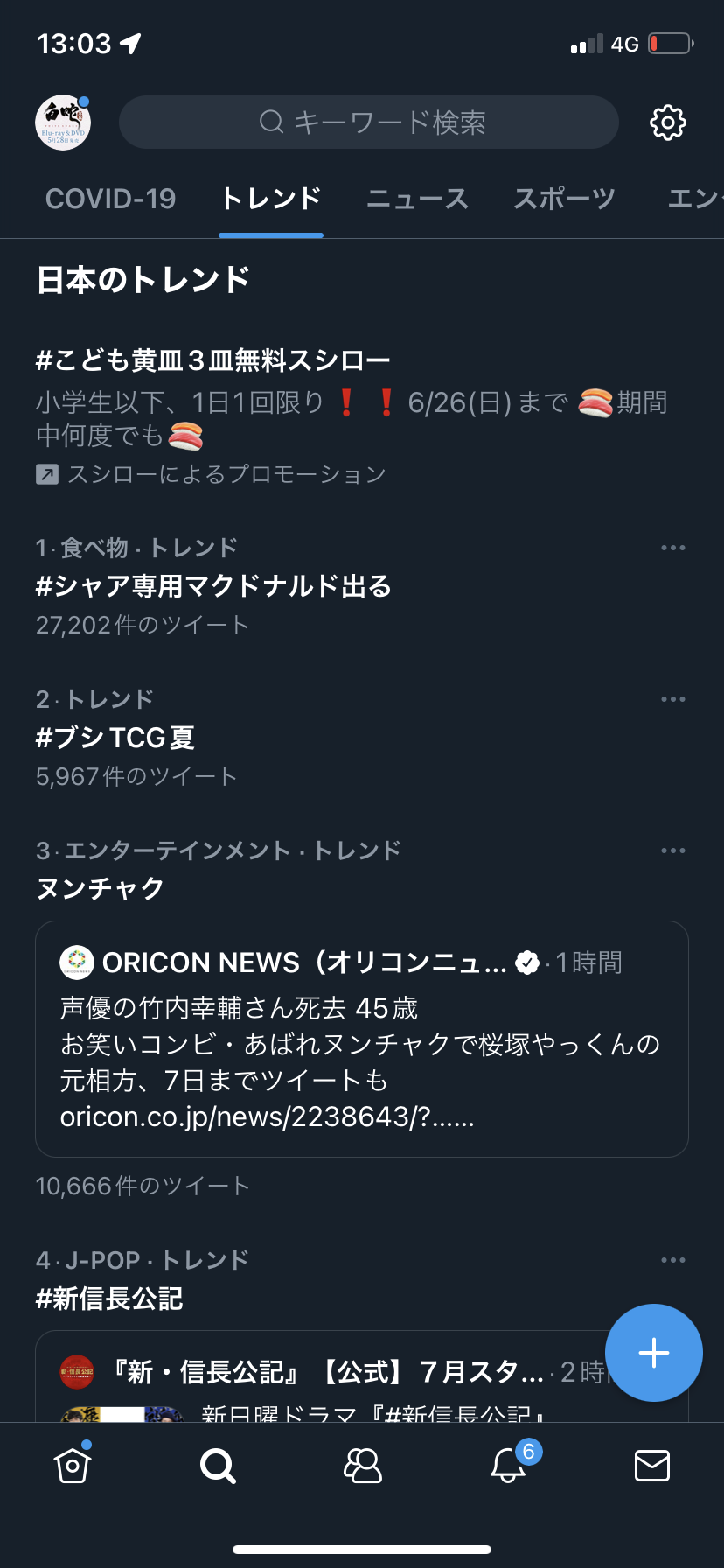Switch to the ニュース tab
This screenshot has height=1568, width=724.
point(417,199)
